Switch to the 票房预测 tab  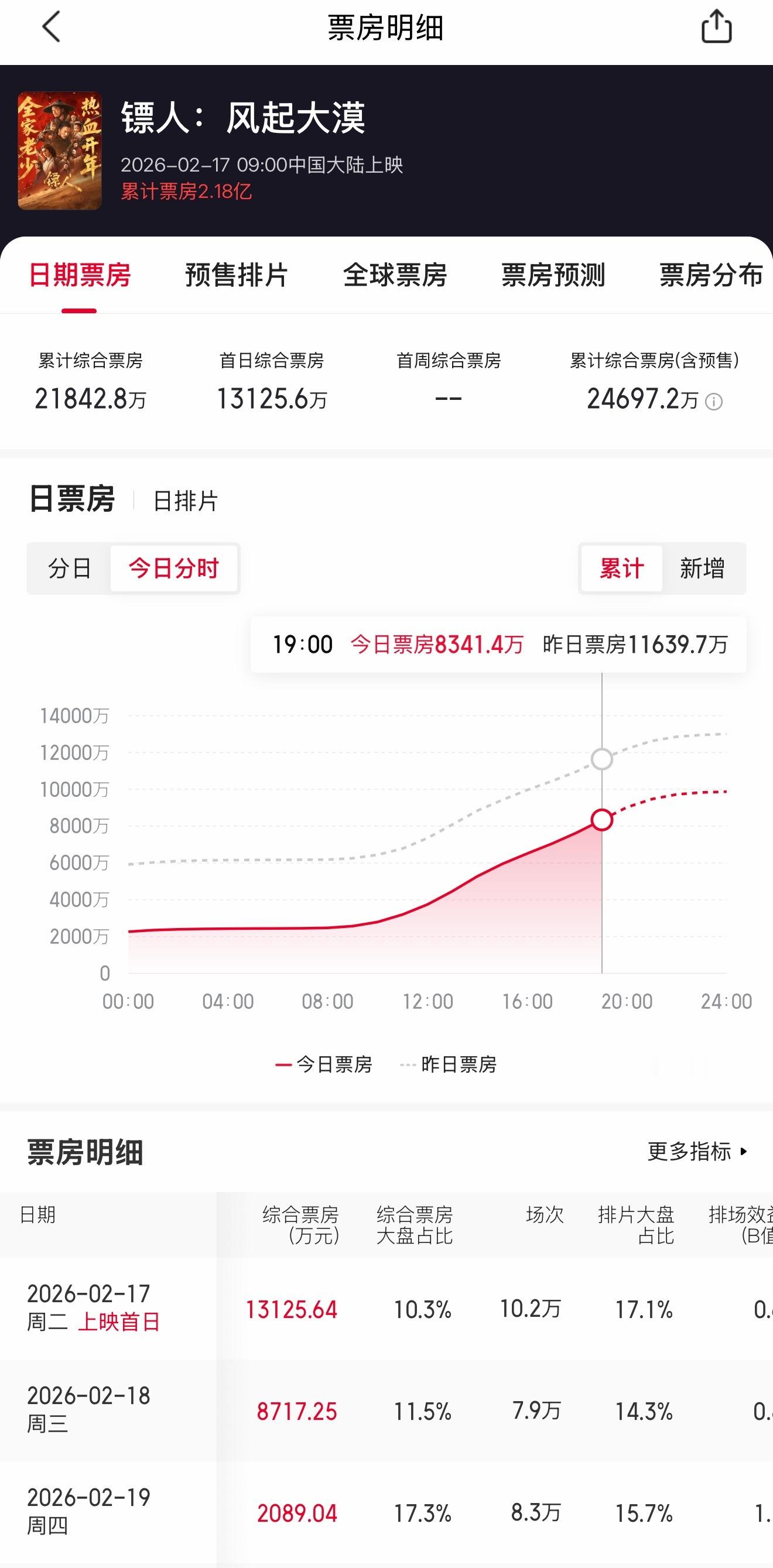[553, 276]
